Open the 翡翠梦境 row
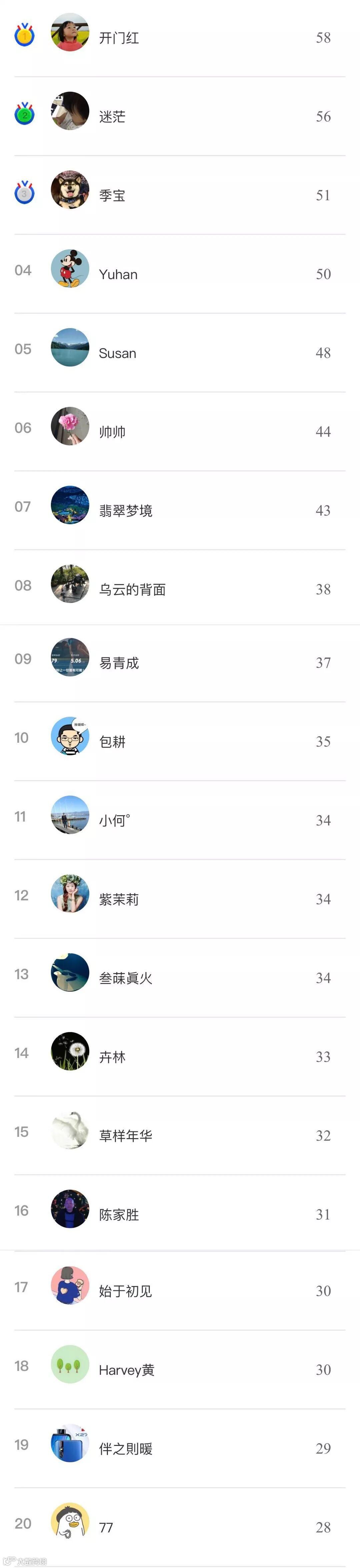This screenshot has width=360, height=1568. pyautogui.click(x=180, y=510)
